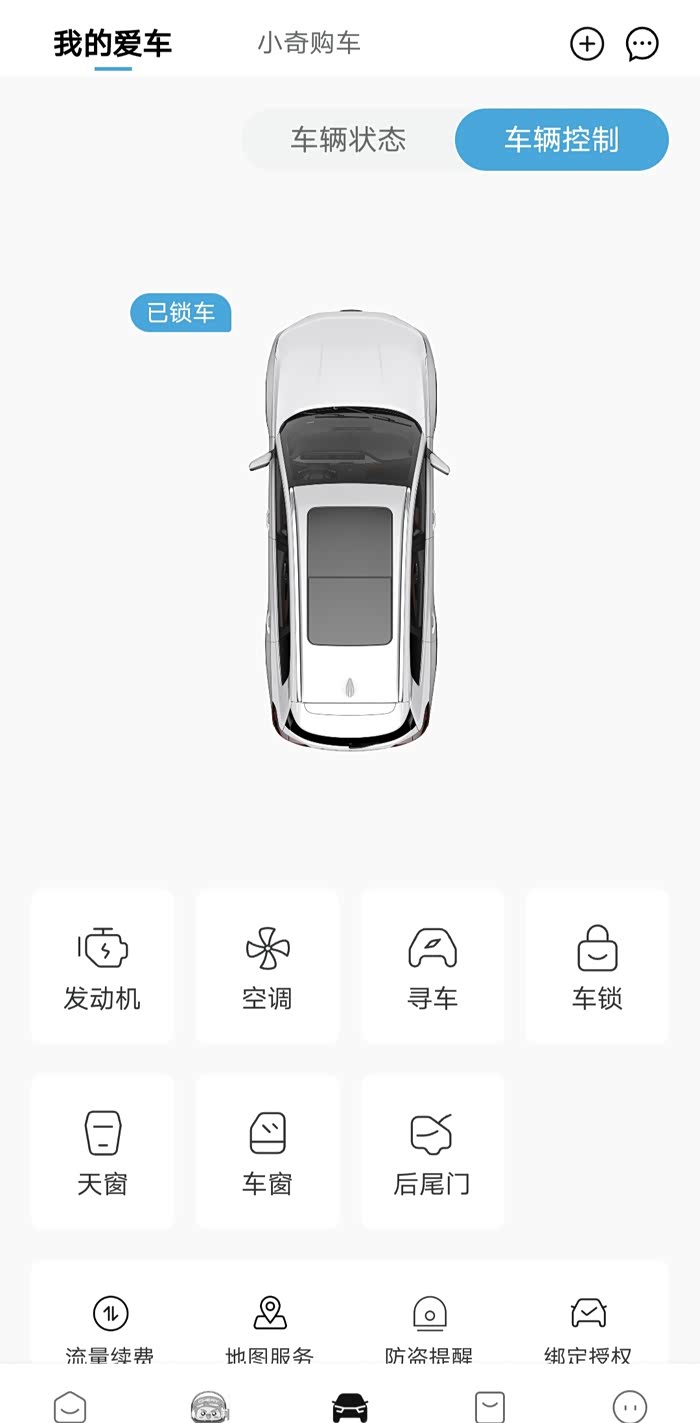Tap the add plus icon
Image resolution: width=700 pixels, height=1423 pixels.
tap(587, 44)
